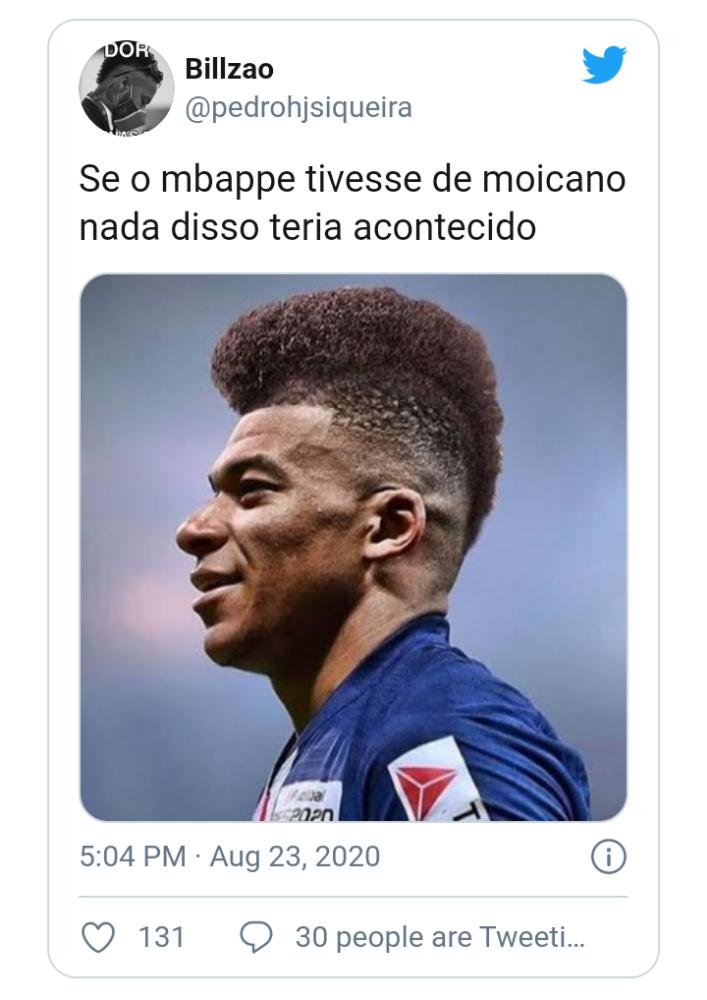Open the @pedrohjsiqueira handle link
Screen dimensions: 707x1000
(x=298, y=108)
